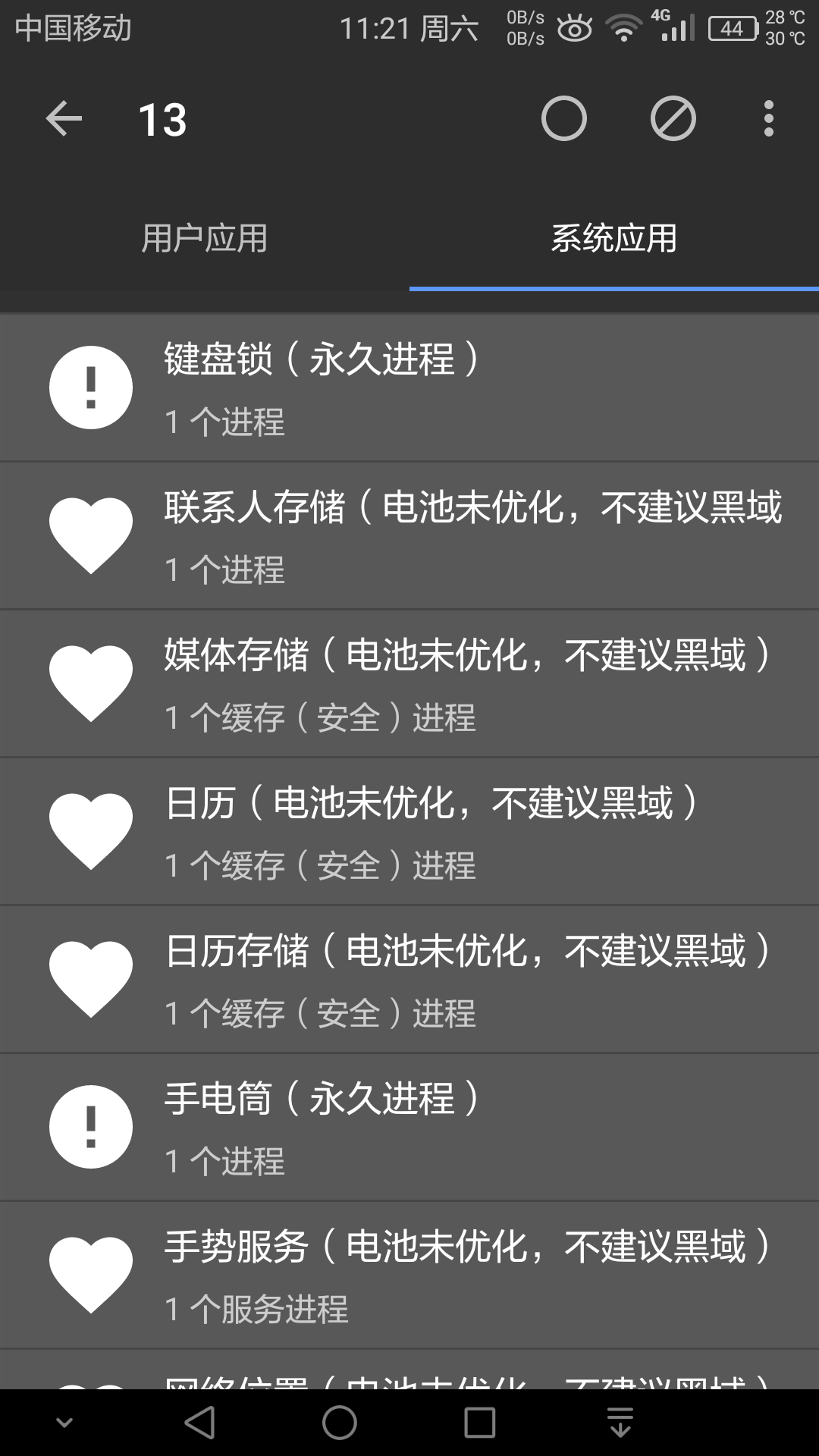Tap the exclamation icon beside 键盘锁
The height and width of the screenshot is (1456, 819).
pos(90,387)
